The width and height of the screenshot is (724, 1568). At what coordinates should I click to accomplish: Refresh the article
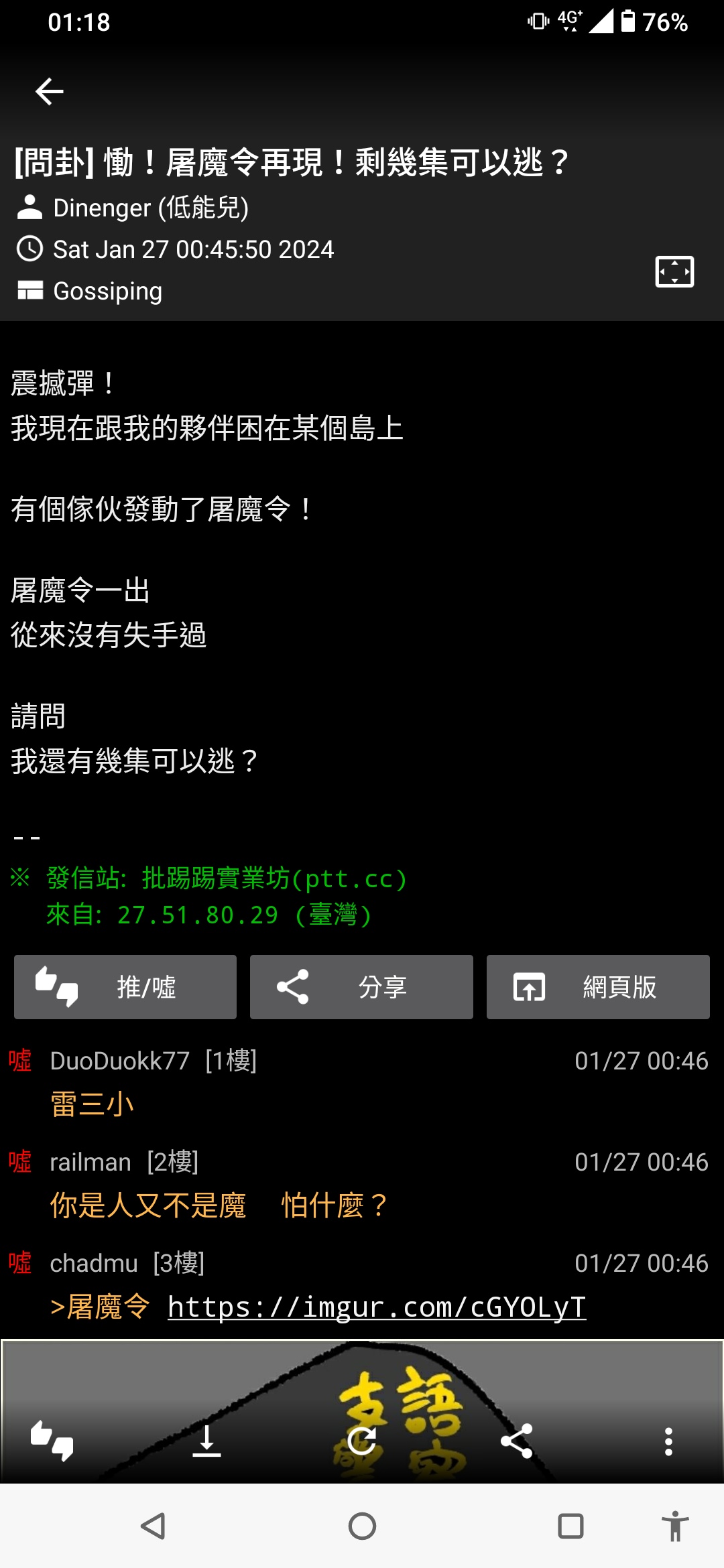pos(362,1441)
